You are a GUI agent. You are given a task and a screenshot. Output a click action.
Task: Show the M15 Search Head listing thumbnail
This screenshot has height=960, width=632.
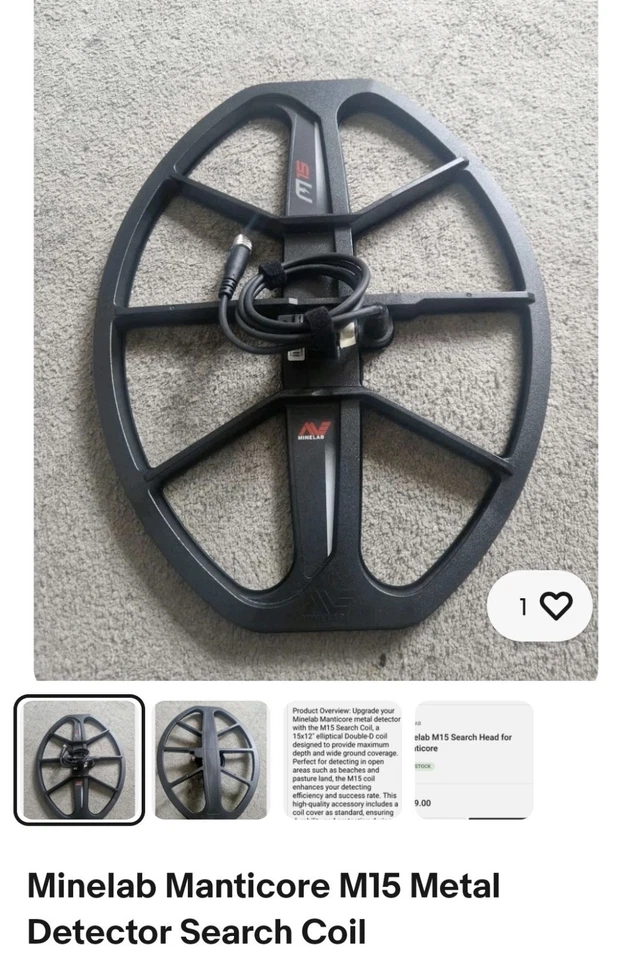tap(473, 760)
